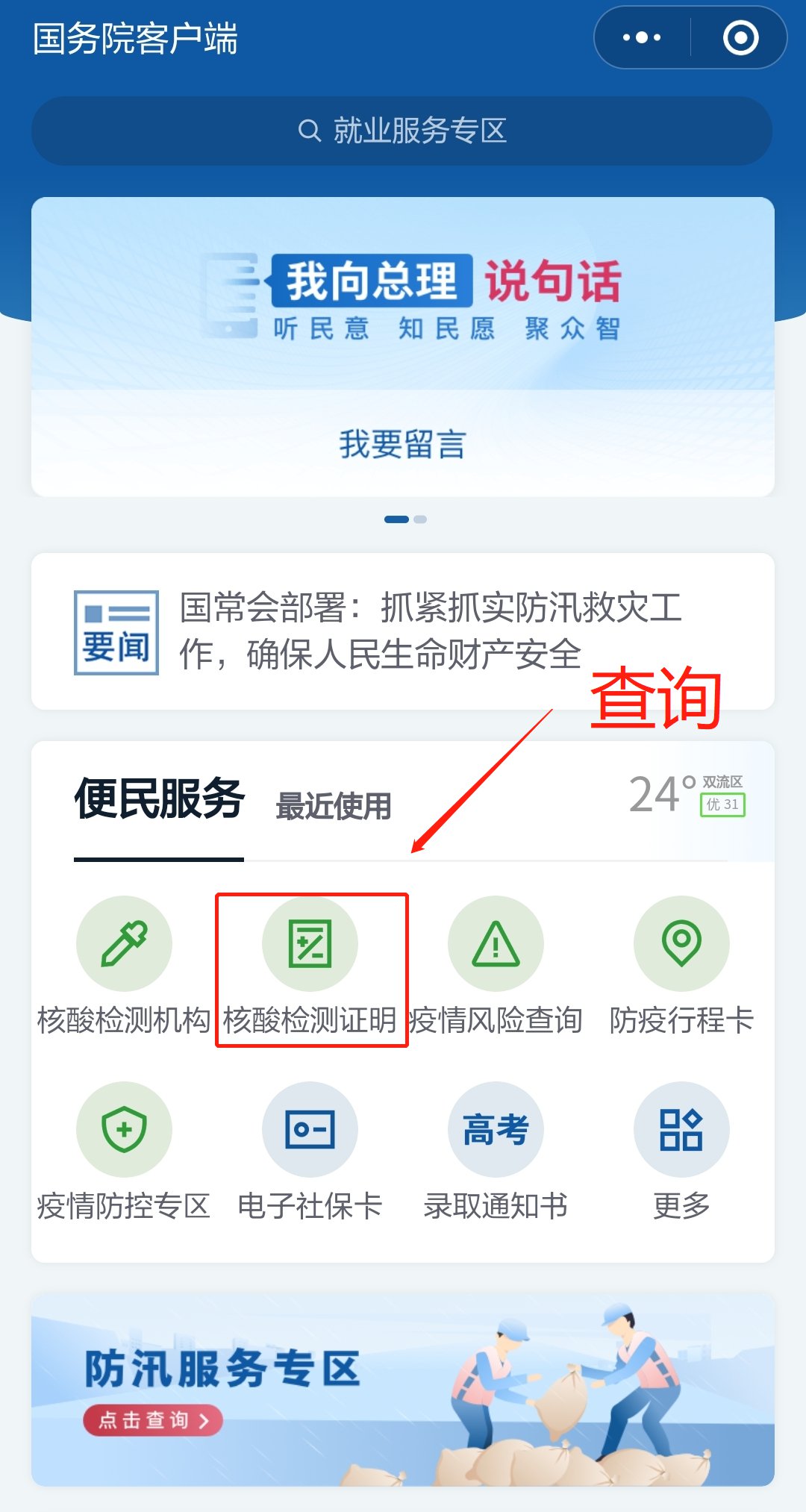Open the mini program overflow menu

[642, 37]
